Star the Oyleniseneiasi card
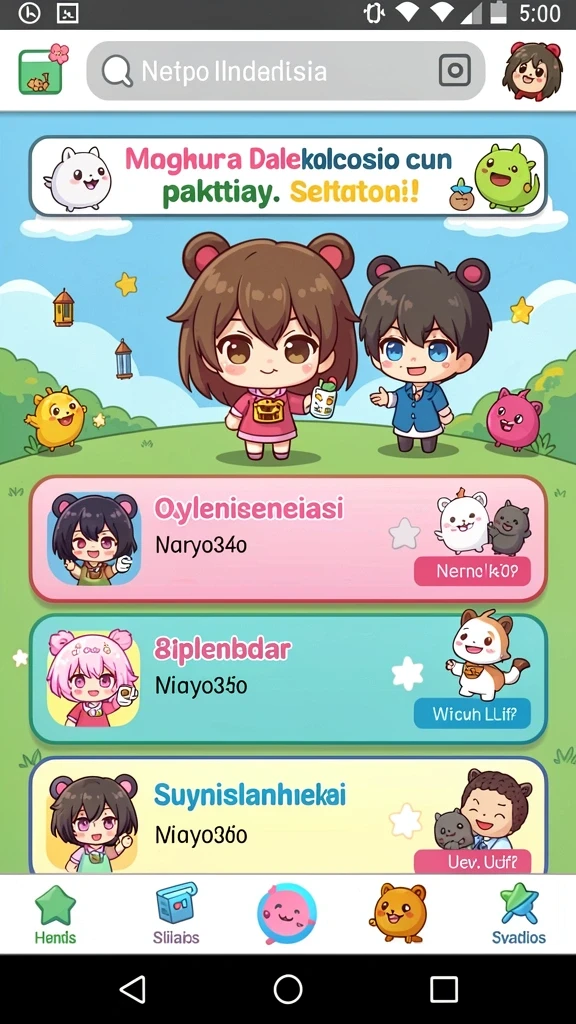This screenshot has width=576, height=1024. pos(404,534)
